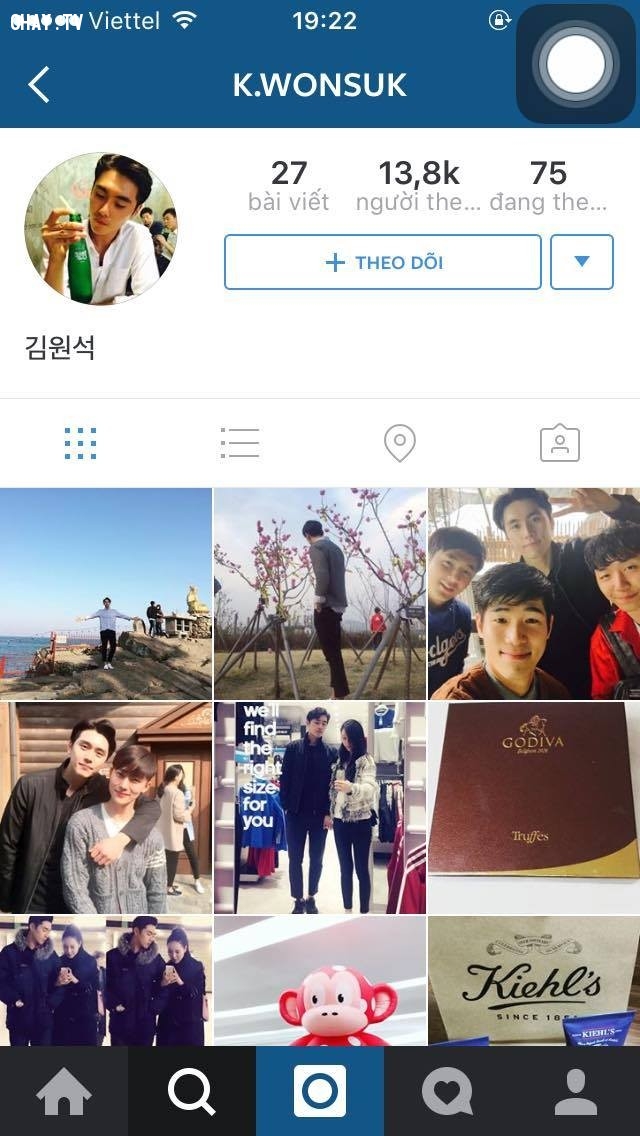The image size is (640, 1136).
Task: Open the seaside photo with outstretched arms
Action: [106, 594]
